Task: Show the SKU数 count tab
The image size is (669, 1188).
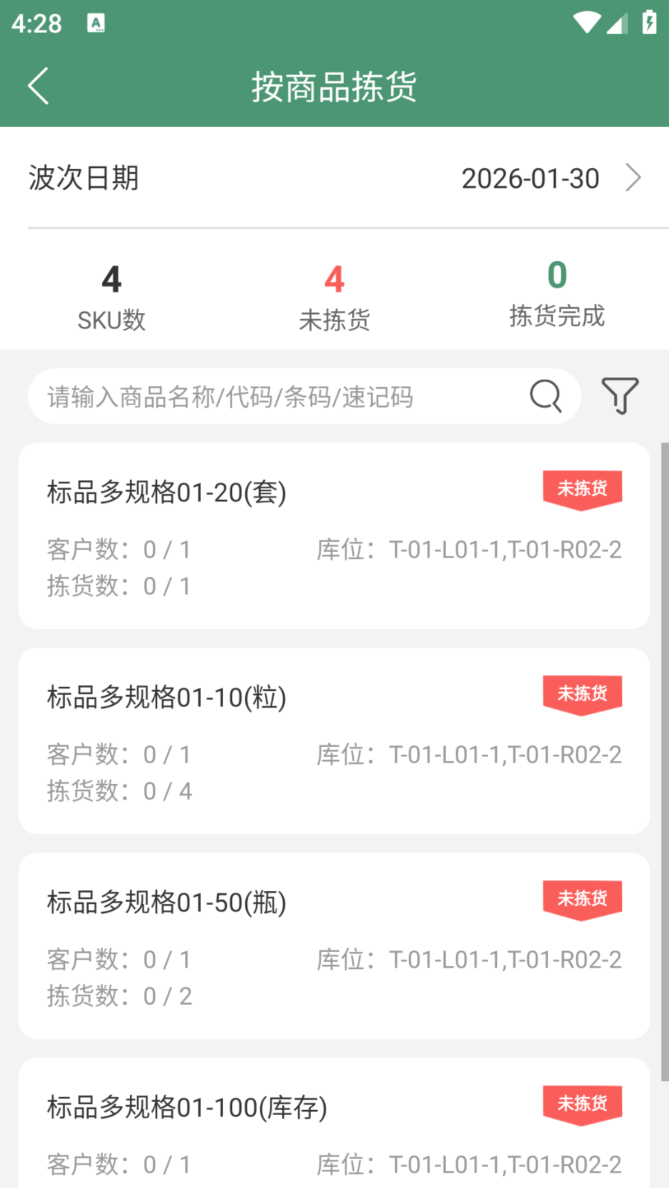Action: point(112,296)
